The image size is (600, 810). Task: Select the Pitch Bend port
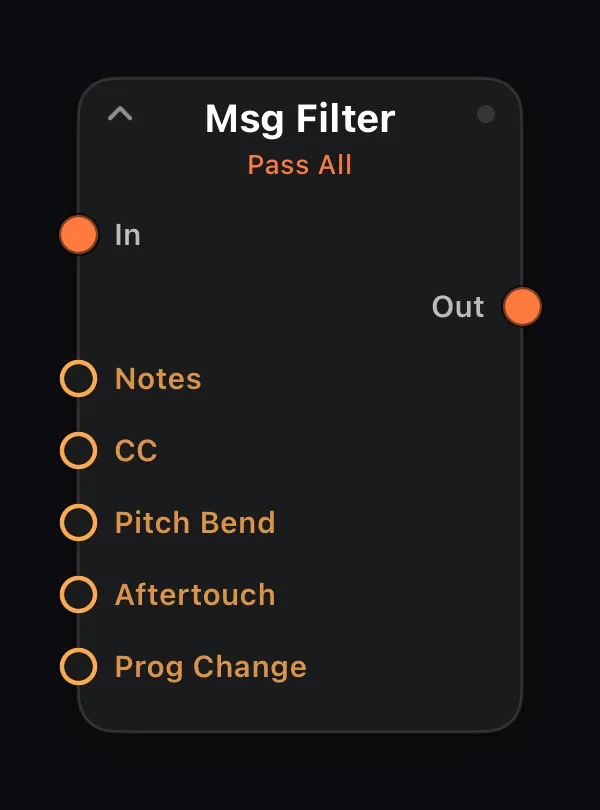79,522
